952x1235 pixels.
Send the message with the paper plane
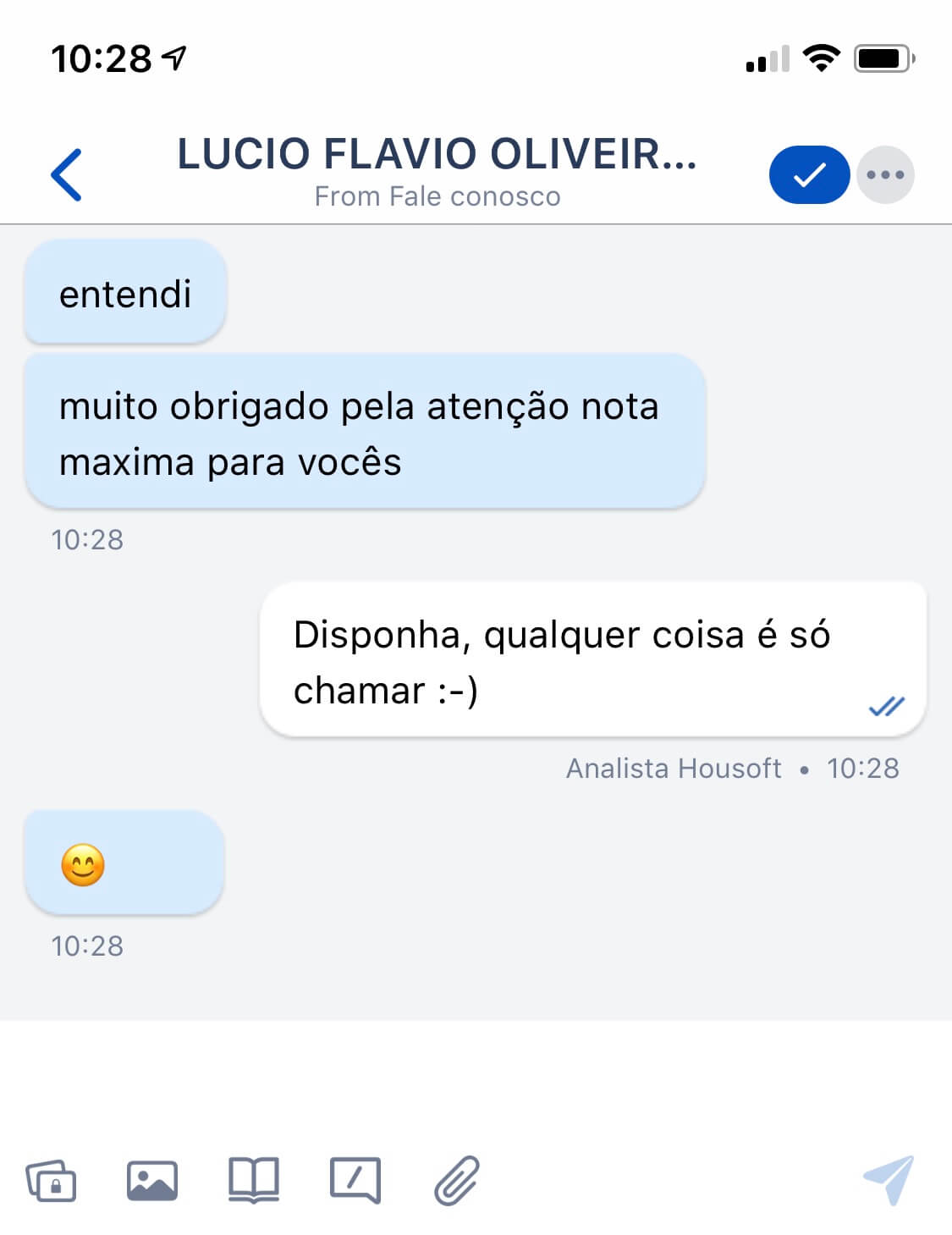coord(889,1178)
